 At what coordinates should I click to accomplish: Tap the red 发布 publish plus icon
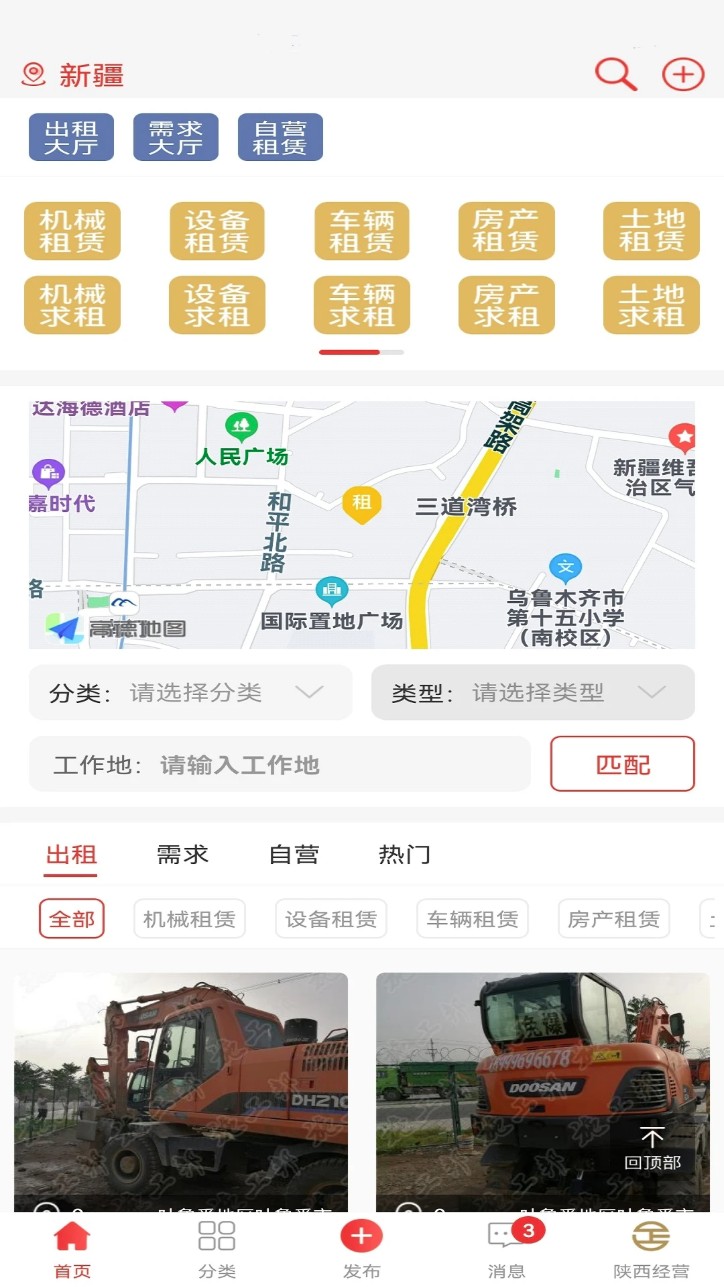[361, 1236]
